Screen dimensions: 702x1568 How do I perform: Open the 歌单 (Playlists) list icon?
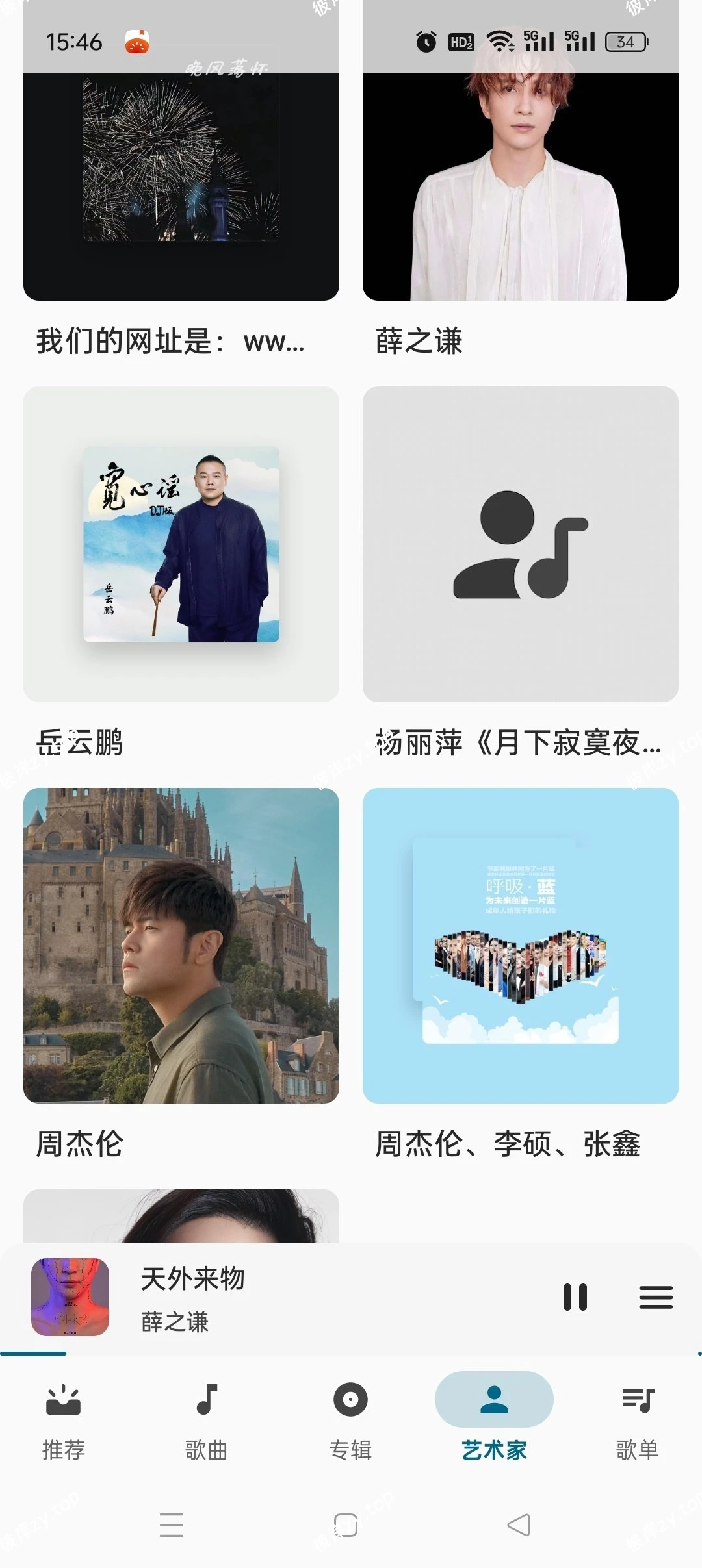pos(636,1400)
